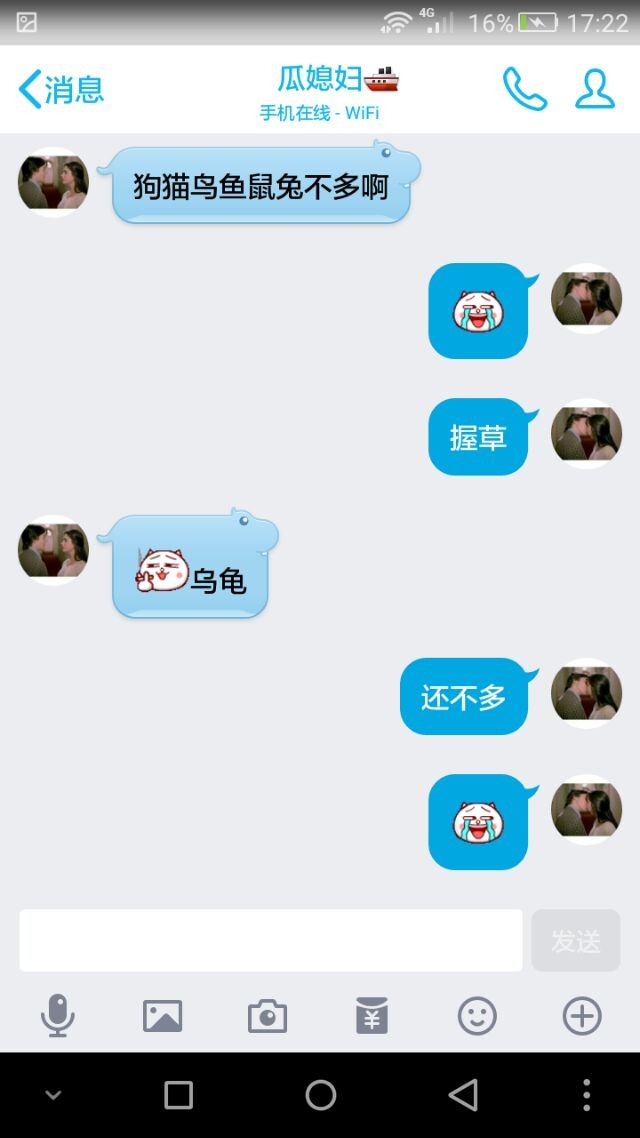The height and width of the screenshot is (1138, 640).
Task: Open the contact profile icon
Action: click(595, 89)
